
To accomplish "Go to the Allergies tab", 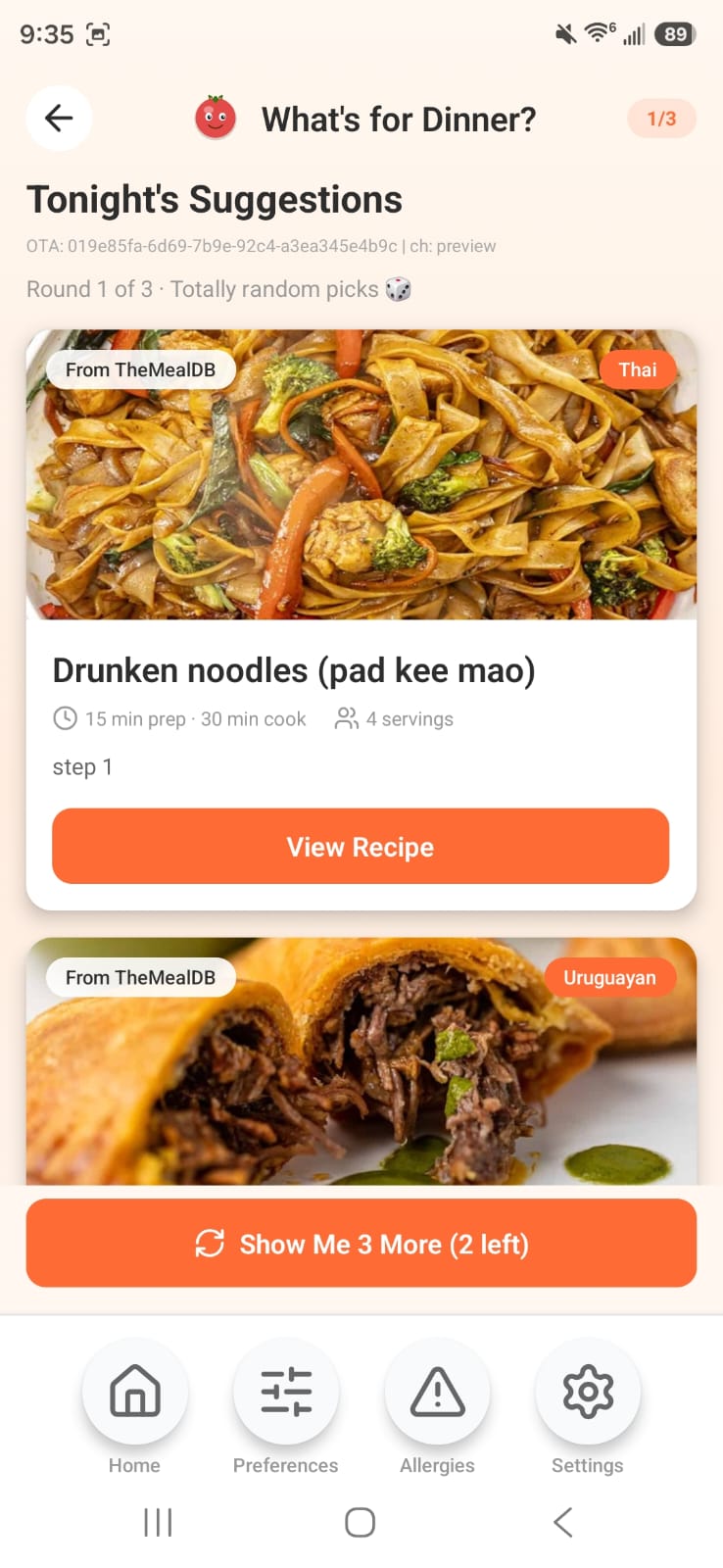I will coord(437,1407).
